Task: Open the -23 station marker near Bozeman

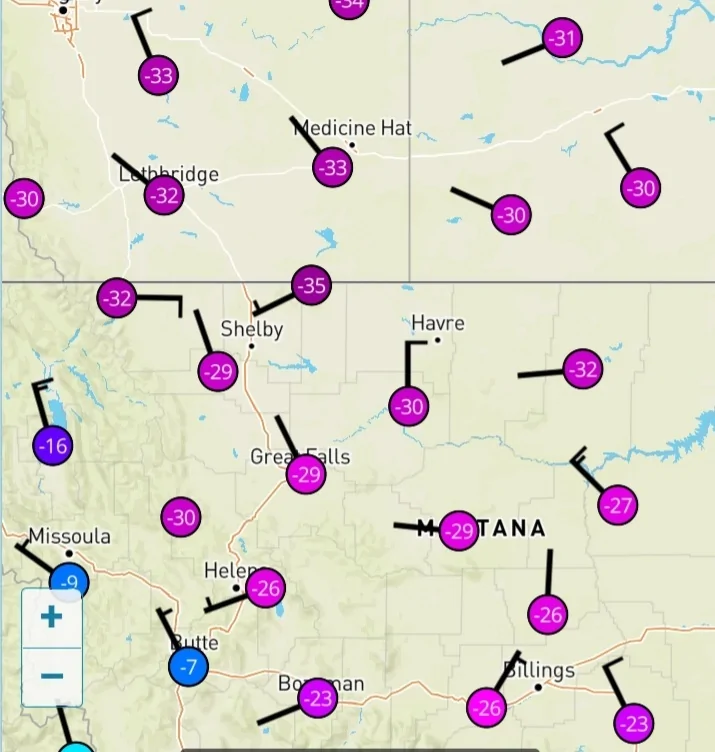Action: pos(318,698)
